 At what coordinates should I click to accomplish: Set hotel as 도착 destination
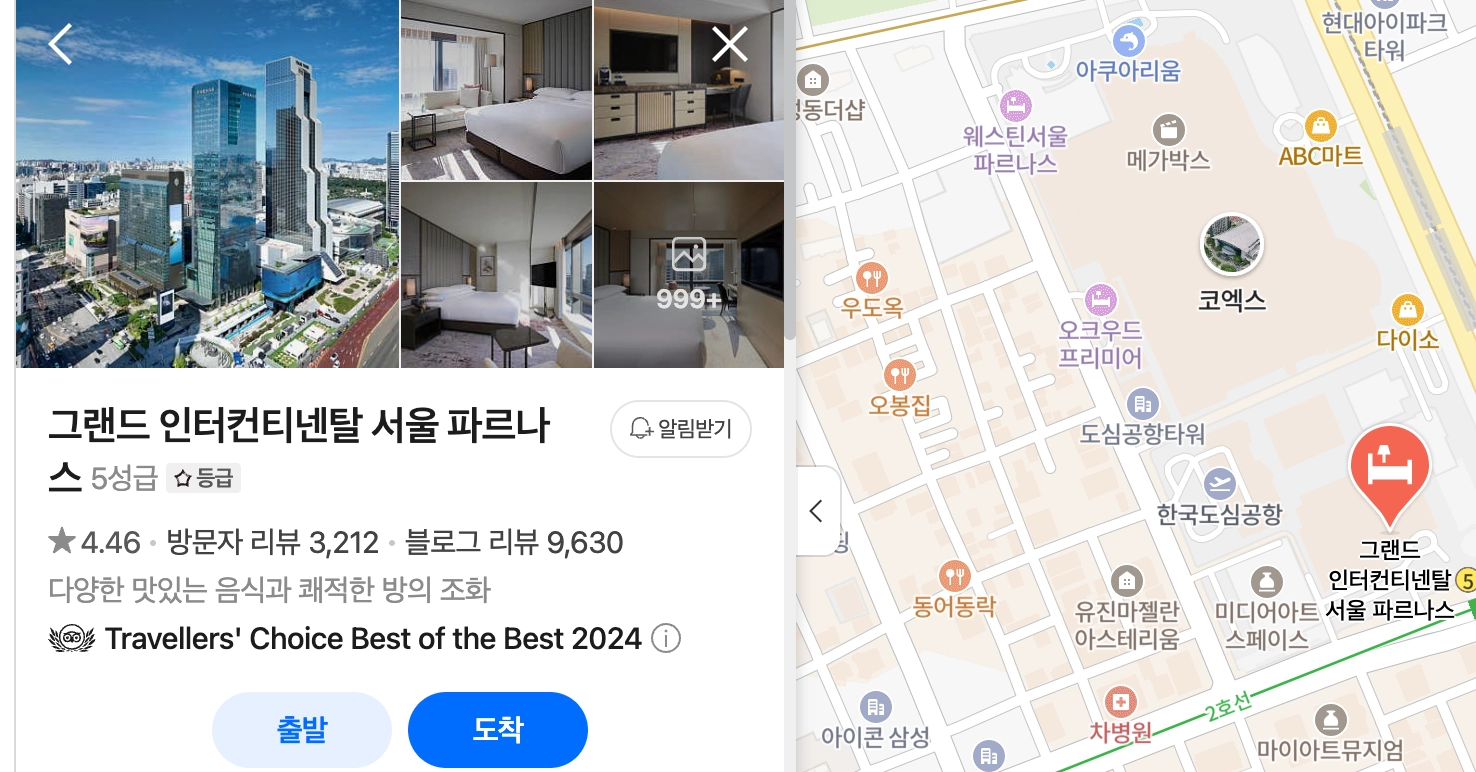(x=497, y=730)
